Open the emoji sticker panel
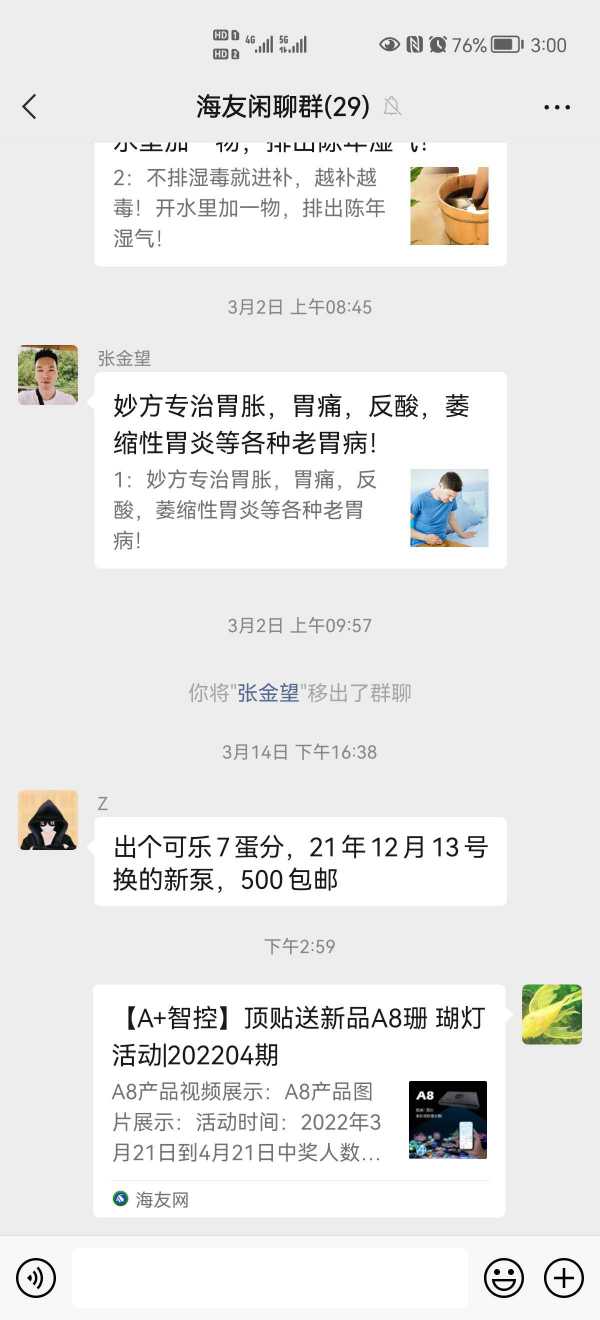Screen dimensions: 600x1320 point(504,1277)
